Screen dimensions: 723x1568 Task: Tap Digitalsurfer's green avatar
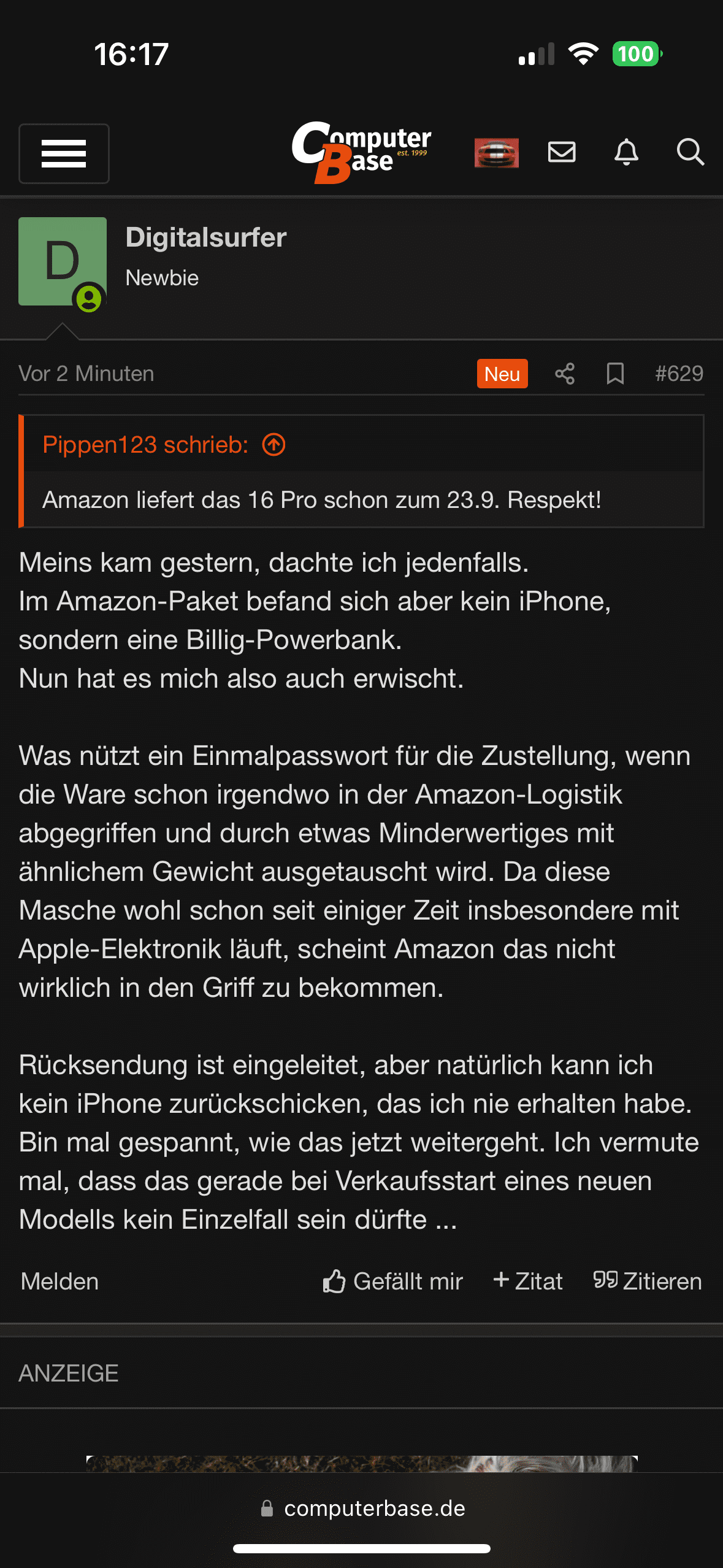pyautogui.click(x=63, y=261)
